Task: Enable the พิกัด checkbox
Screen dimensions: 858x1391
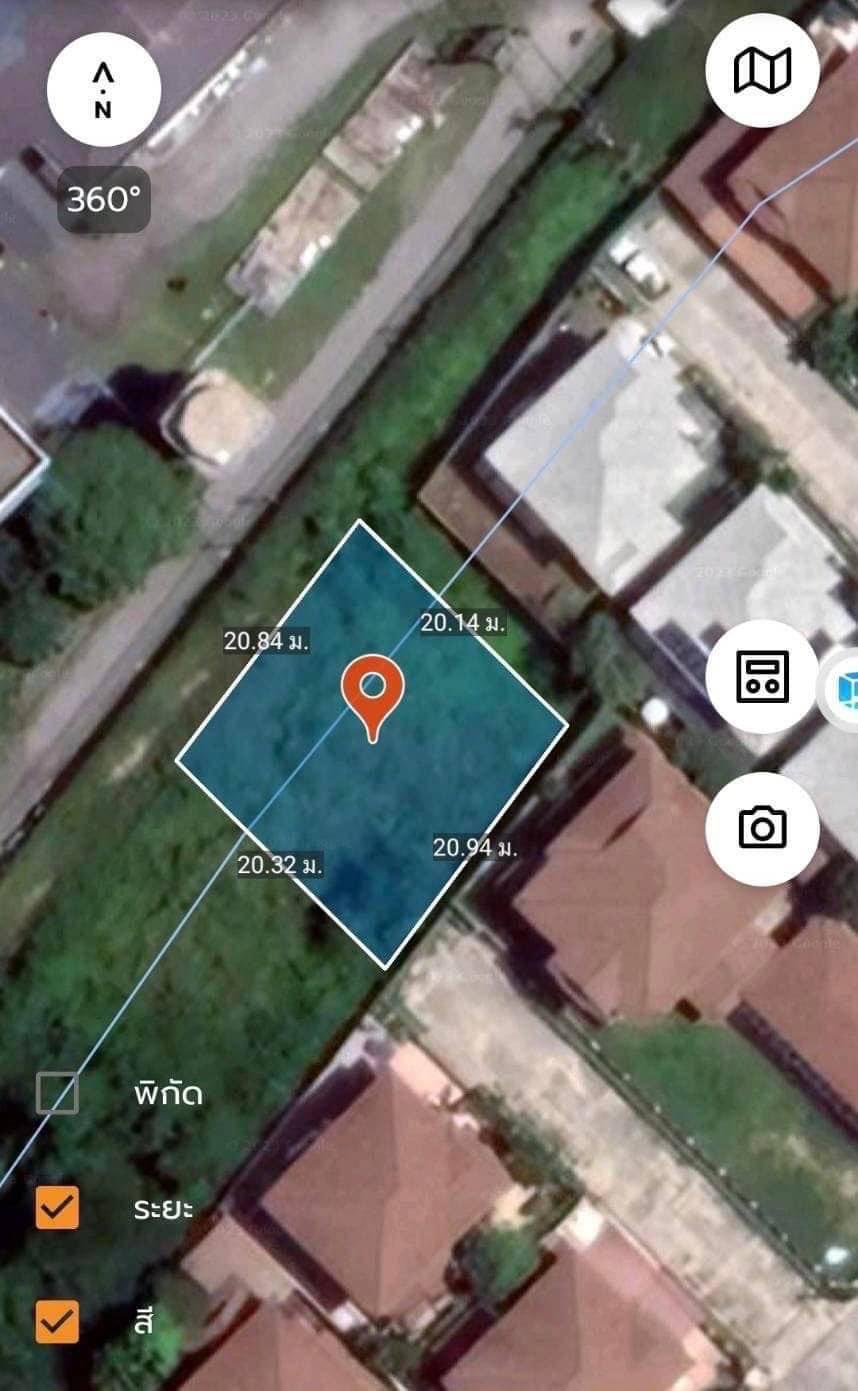Action: [57, 1093]
